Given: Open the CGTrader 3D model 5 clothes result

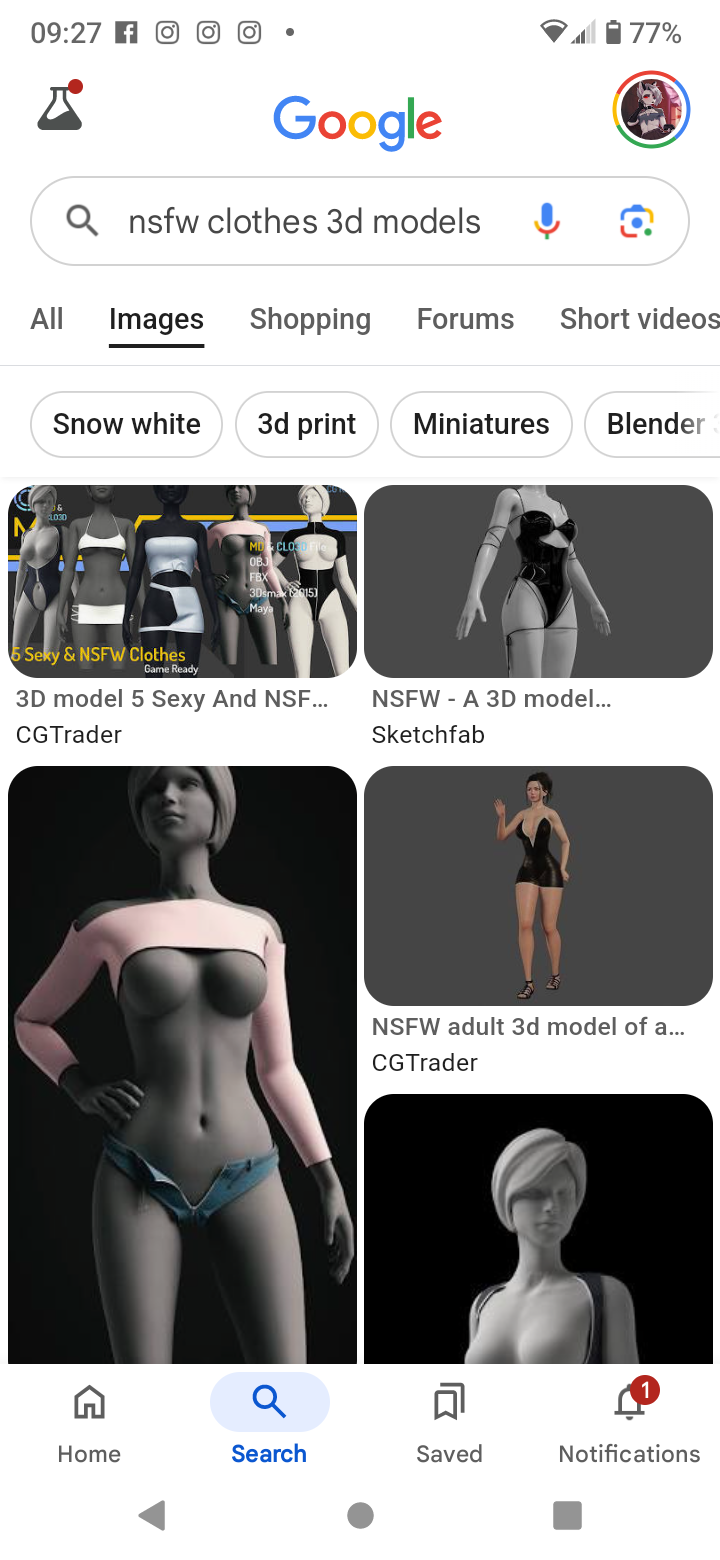Looking at the screenshot, I should [x=182, y=582].
